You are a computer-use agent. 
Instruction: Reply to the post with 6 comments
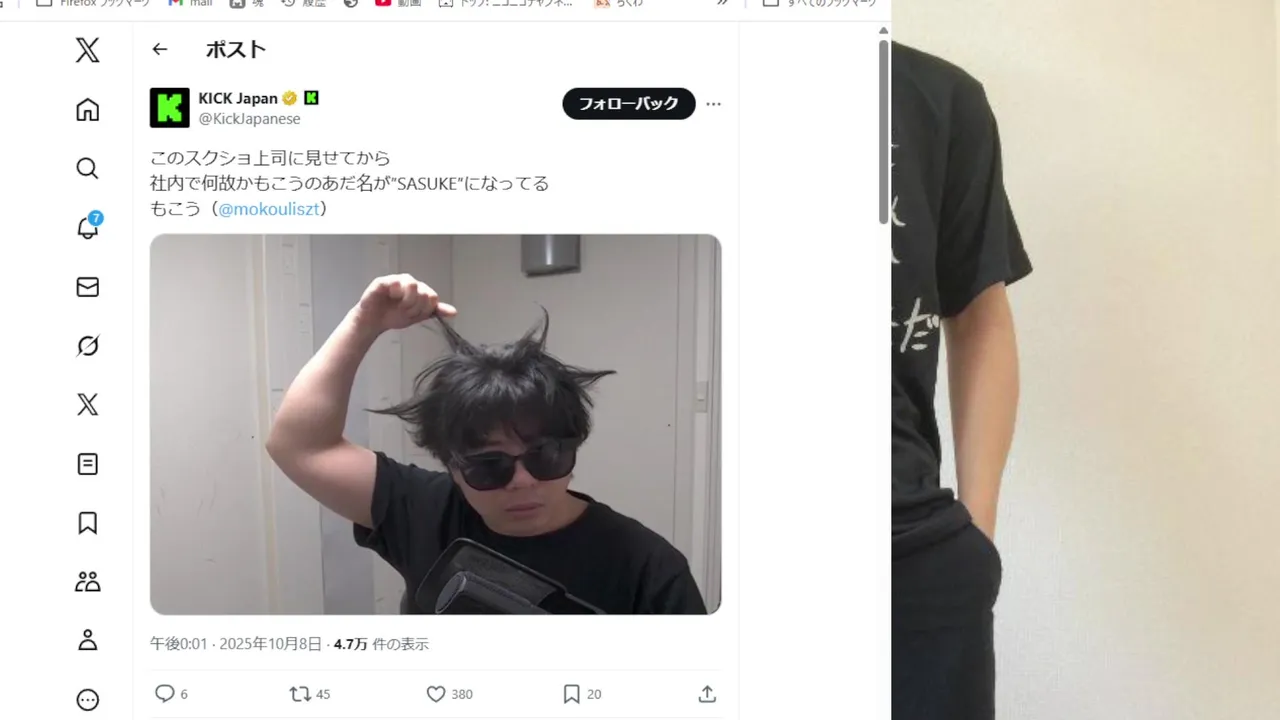click(x=165, y=693)
